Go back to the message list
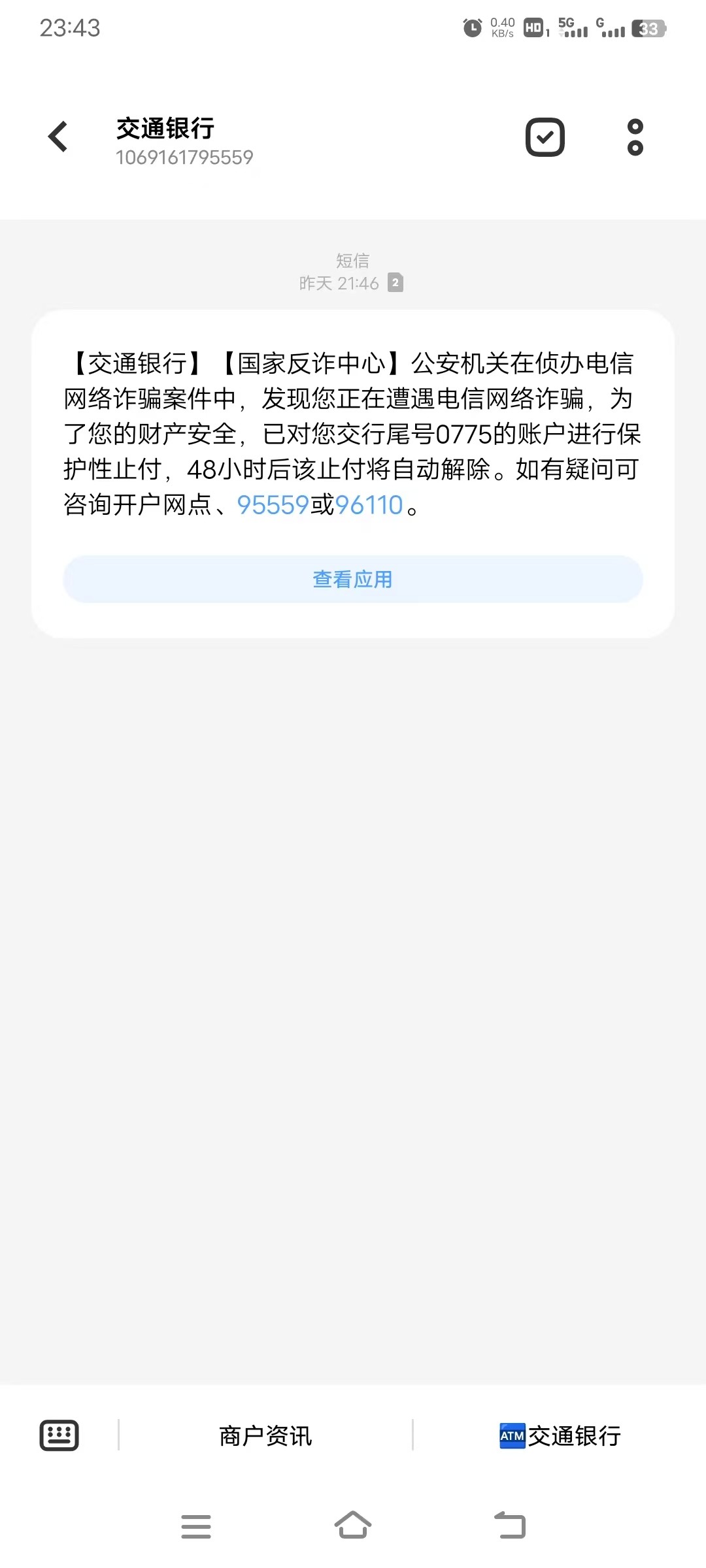Image resolution: width=706 pixels, height=1568 pixels. 58,137
